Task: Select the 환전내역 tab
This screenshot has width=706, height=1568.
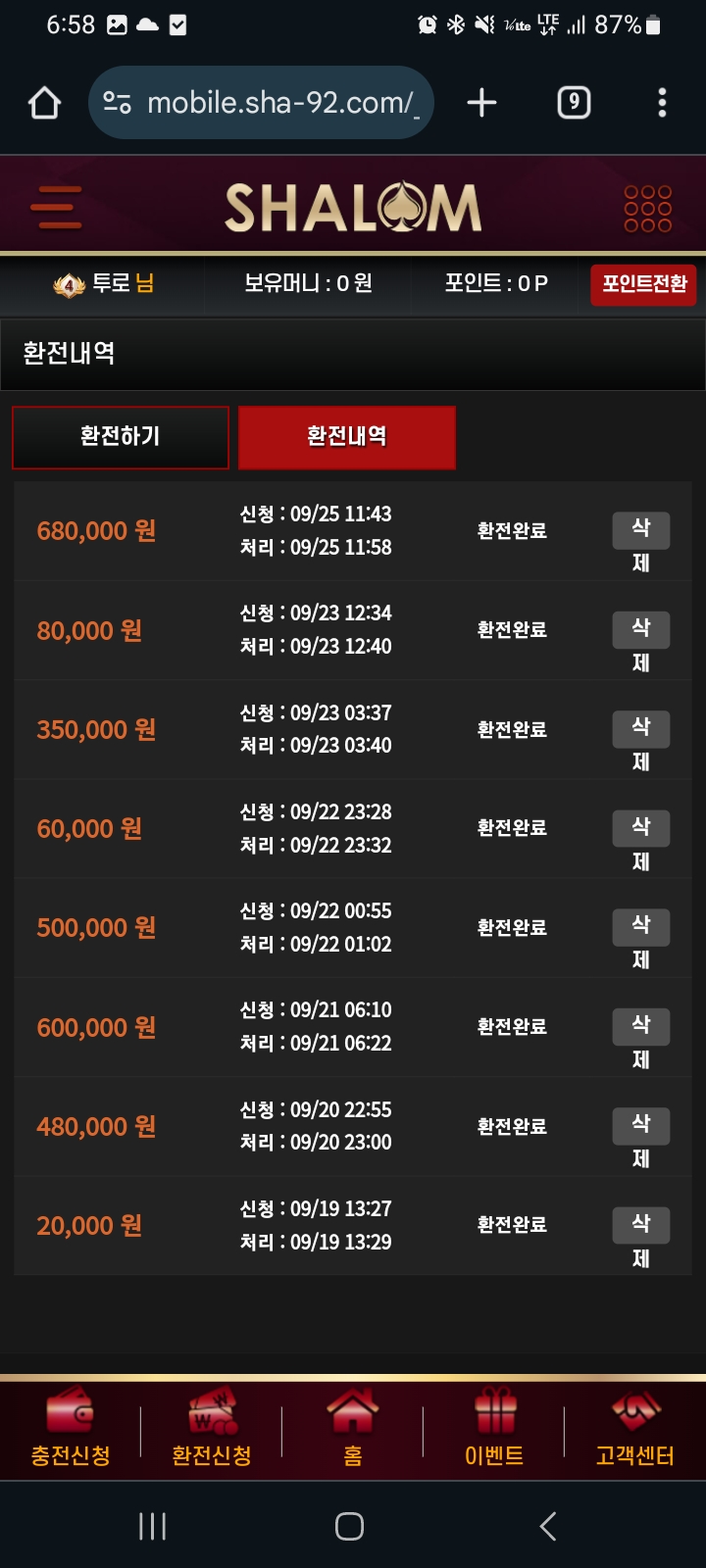Action: pos(347,437)
